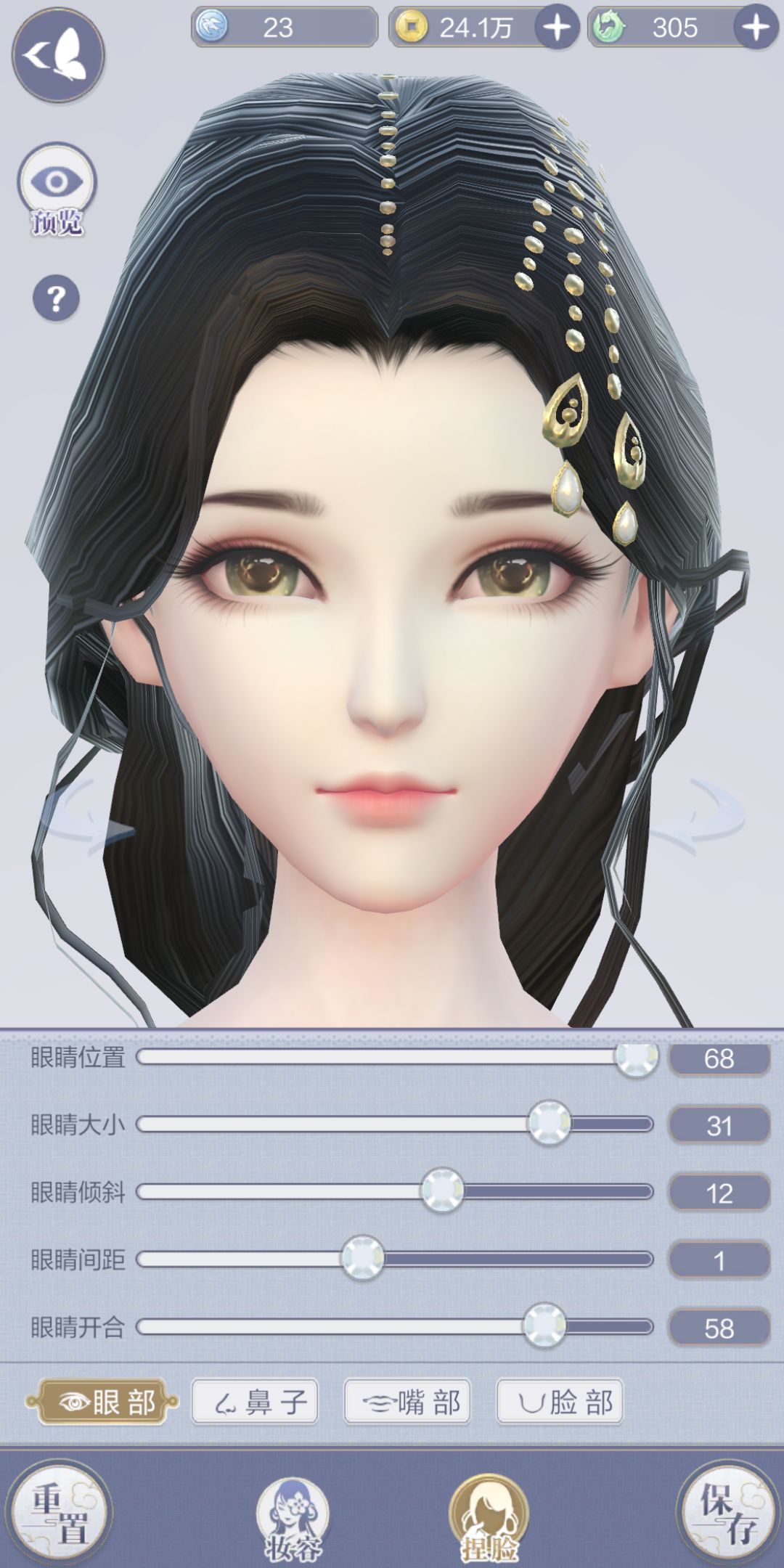Image resolution: width=784 pixels, height=1568 pixels.
Task: Go back using the butterfly arrow button
Action: [x=59, y=56]
